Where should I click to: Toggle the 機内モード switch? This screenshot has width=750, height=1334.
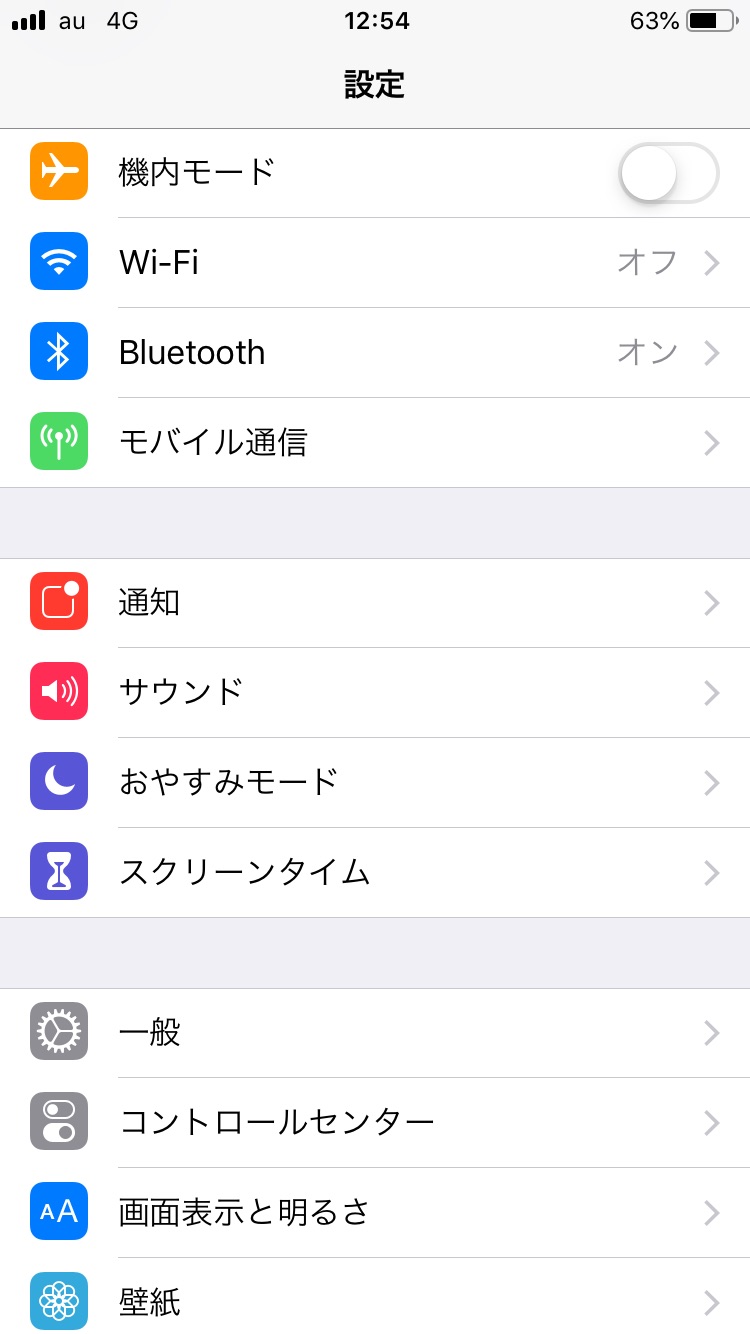[x=669, y=173]
